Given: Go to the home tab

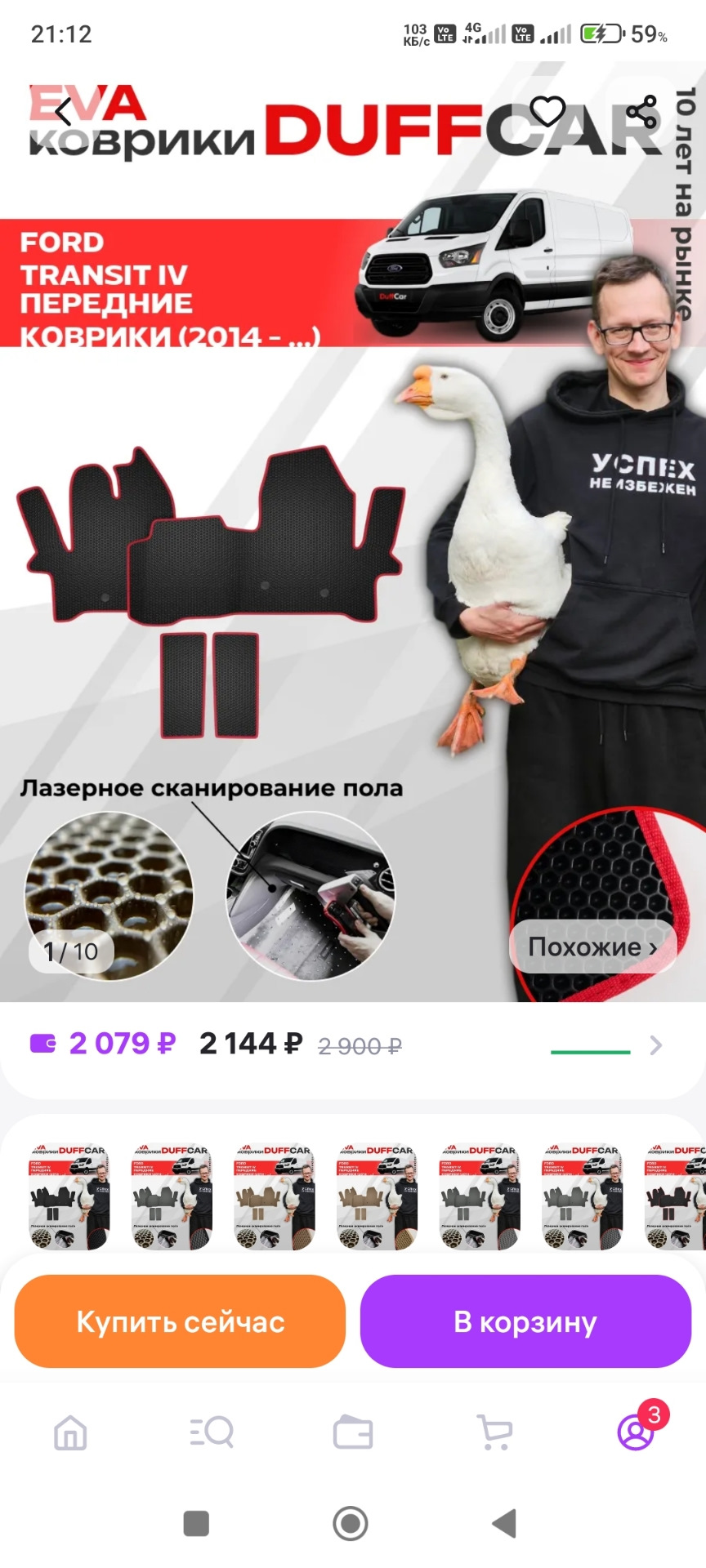Looking at the screenshot, I should [70, 1432].
